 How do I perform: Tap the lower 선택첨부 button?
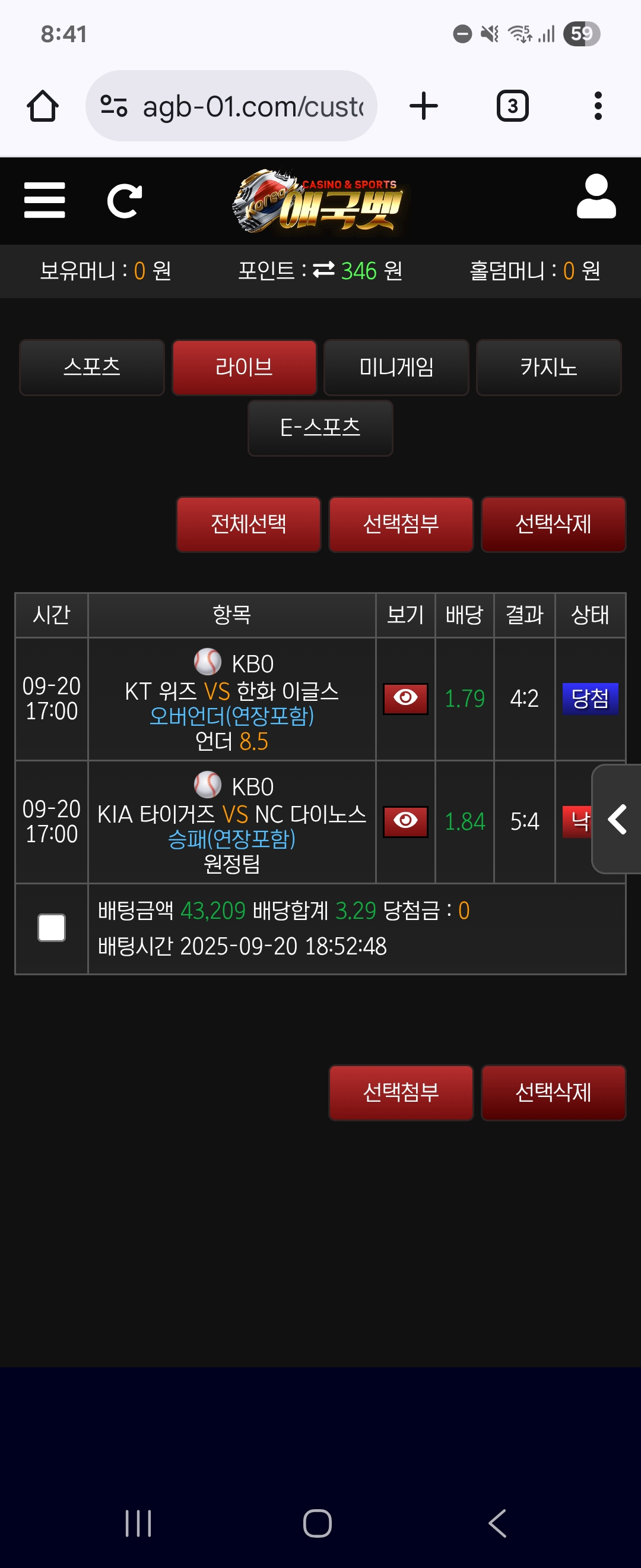point(401,1092)
